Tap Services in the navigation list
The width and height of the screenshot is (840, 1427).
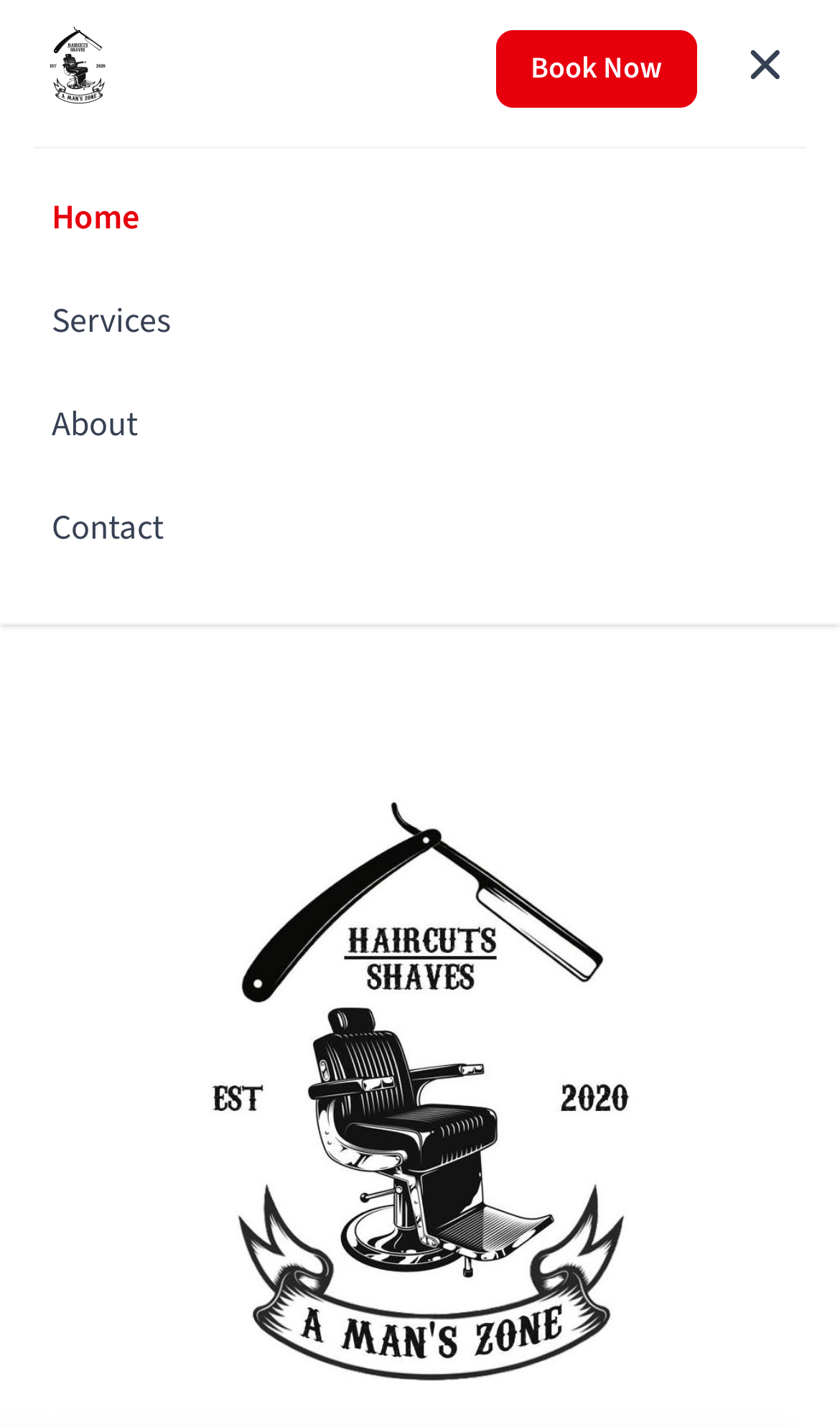click(x=111, y=321)
